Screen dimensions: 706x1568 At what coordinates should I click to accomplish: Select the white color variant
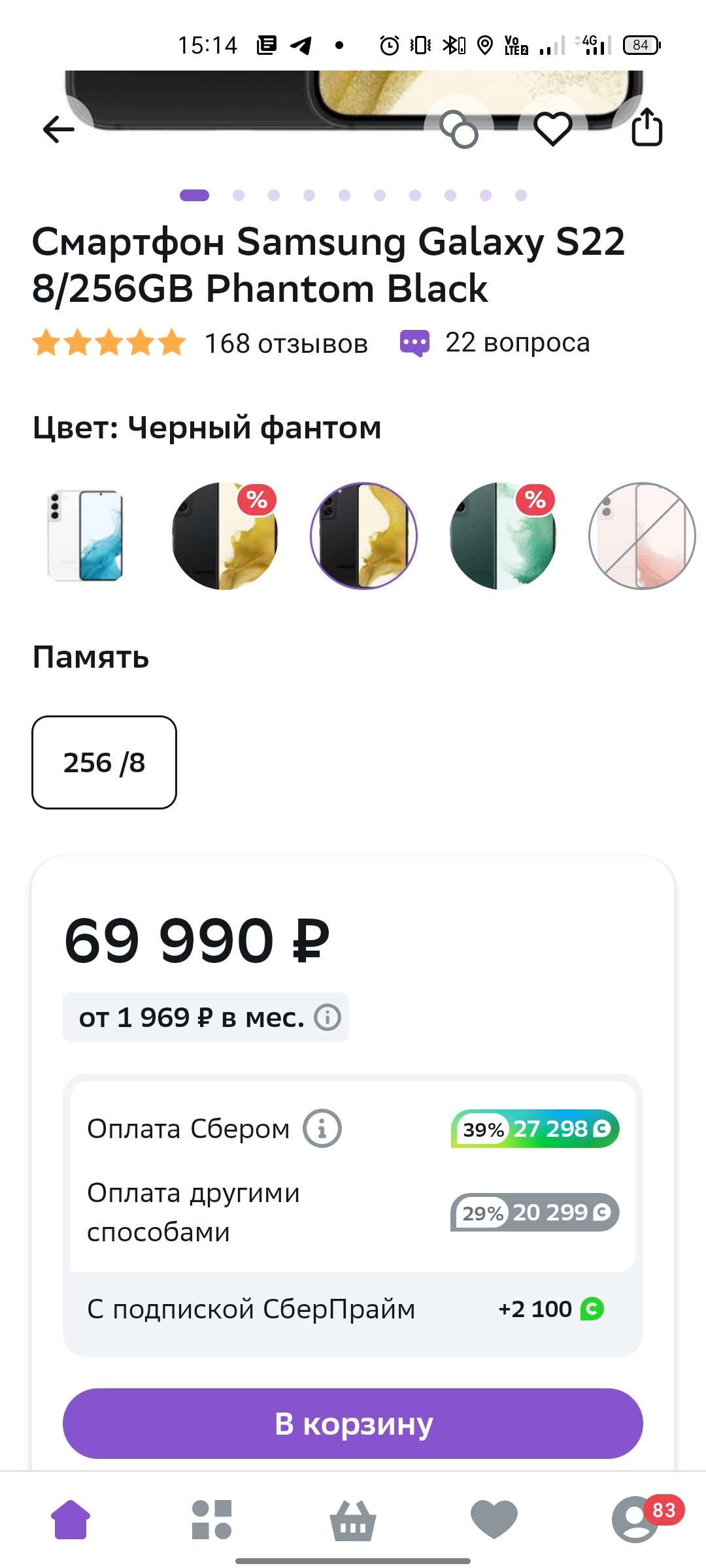86,536
